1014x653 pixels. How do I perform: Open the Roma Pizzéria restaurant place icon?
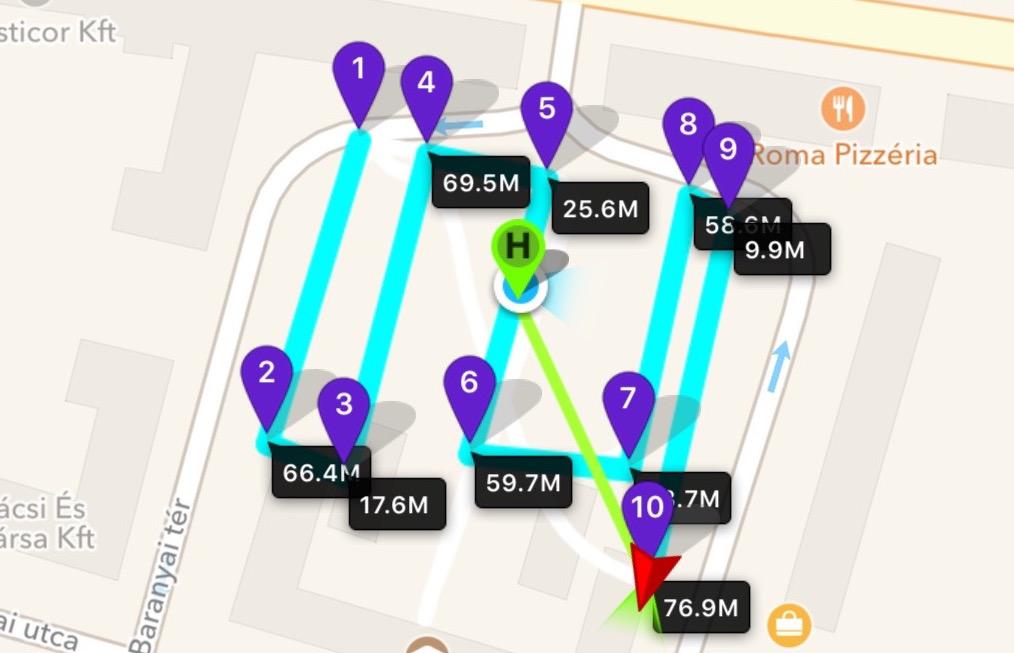(843, 108)
